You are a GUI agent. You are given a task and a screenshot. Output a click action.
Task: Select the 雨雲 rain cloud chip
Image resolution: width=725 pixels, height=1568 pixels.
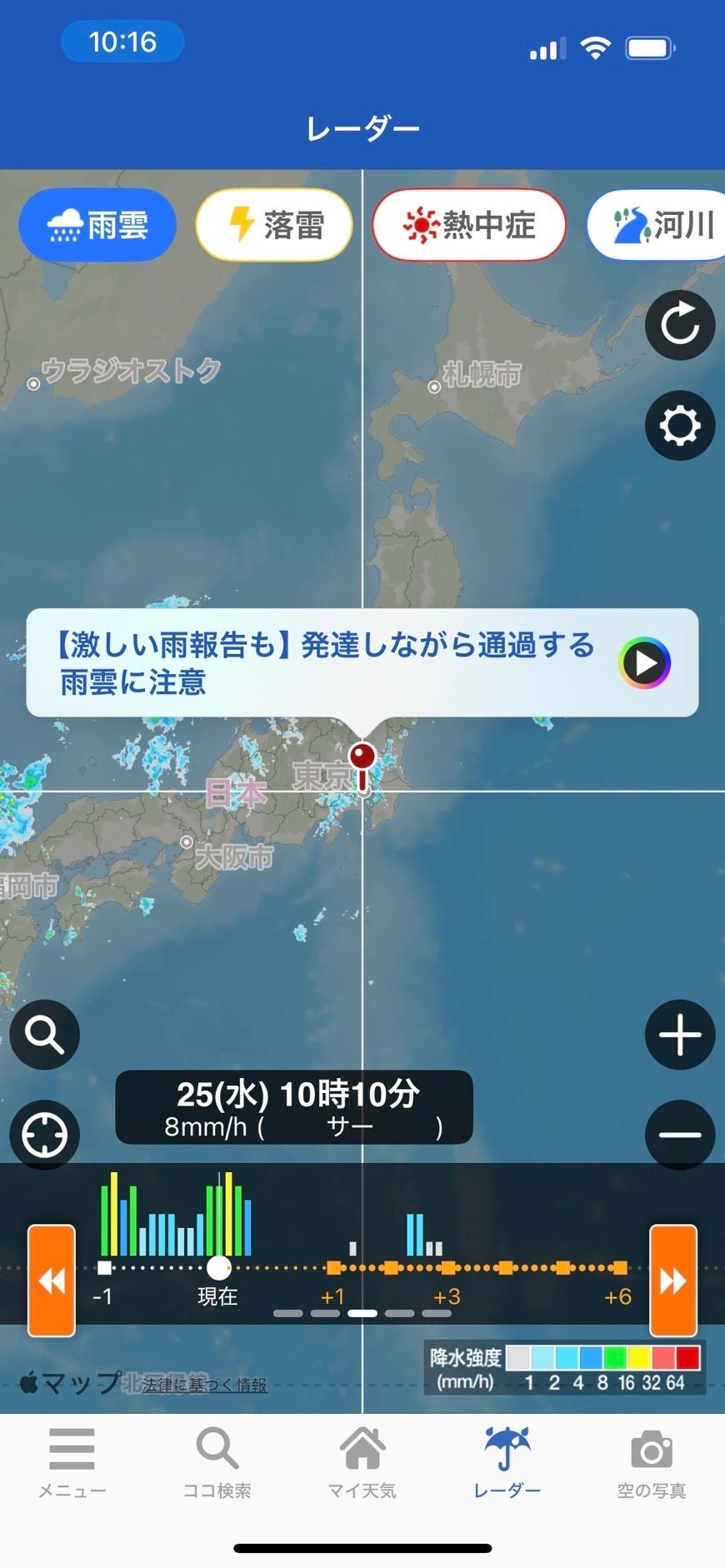pos(97,225)
